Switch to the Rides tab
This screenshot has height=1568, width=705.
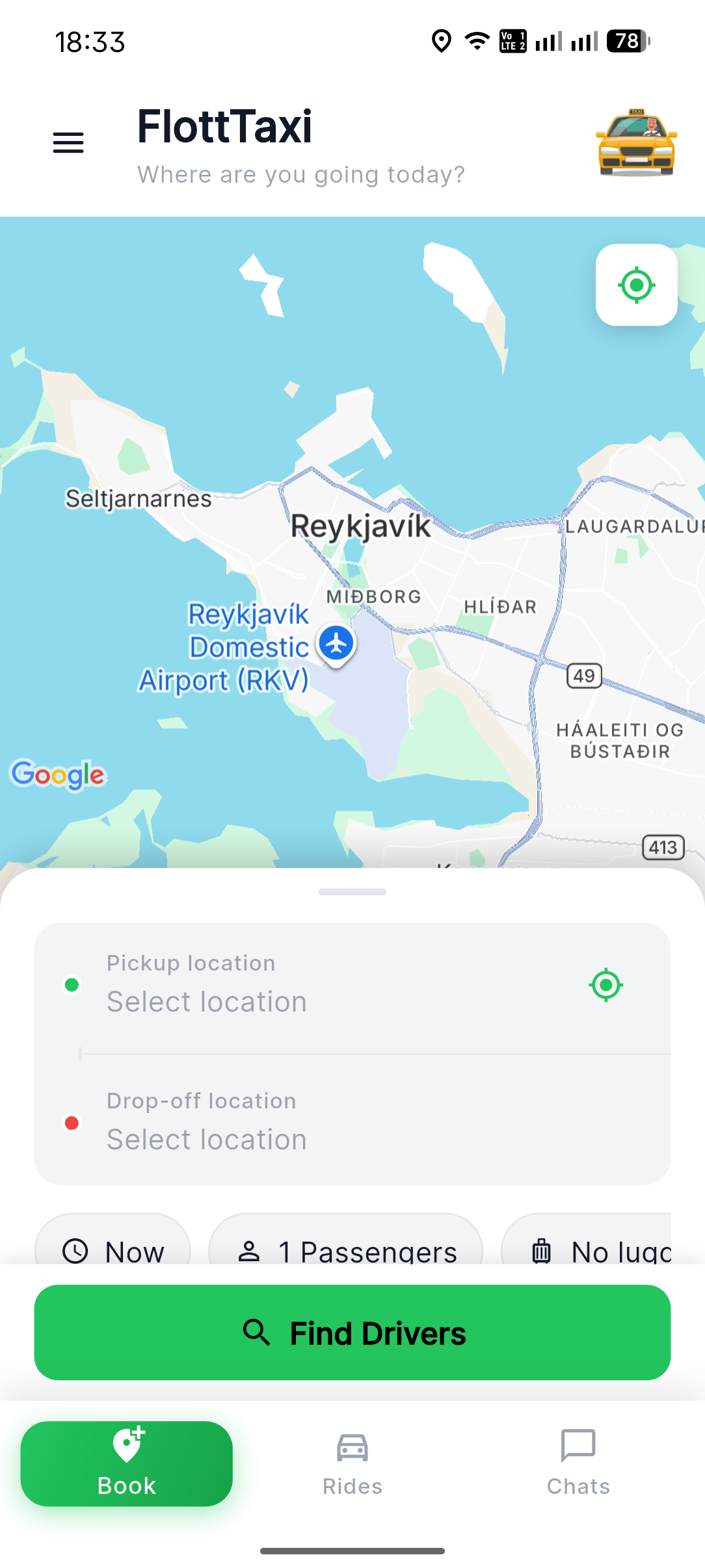352,1464
